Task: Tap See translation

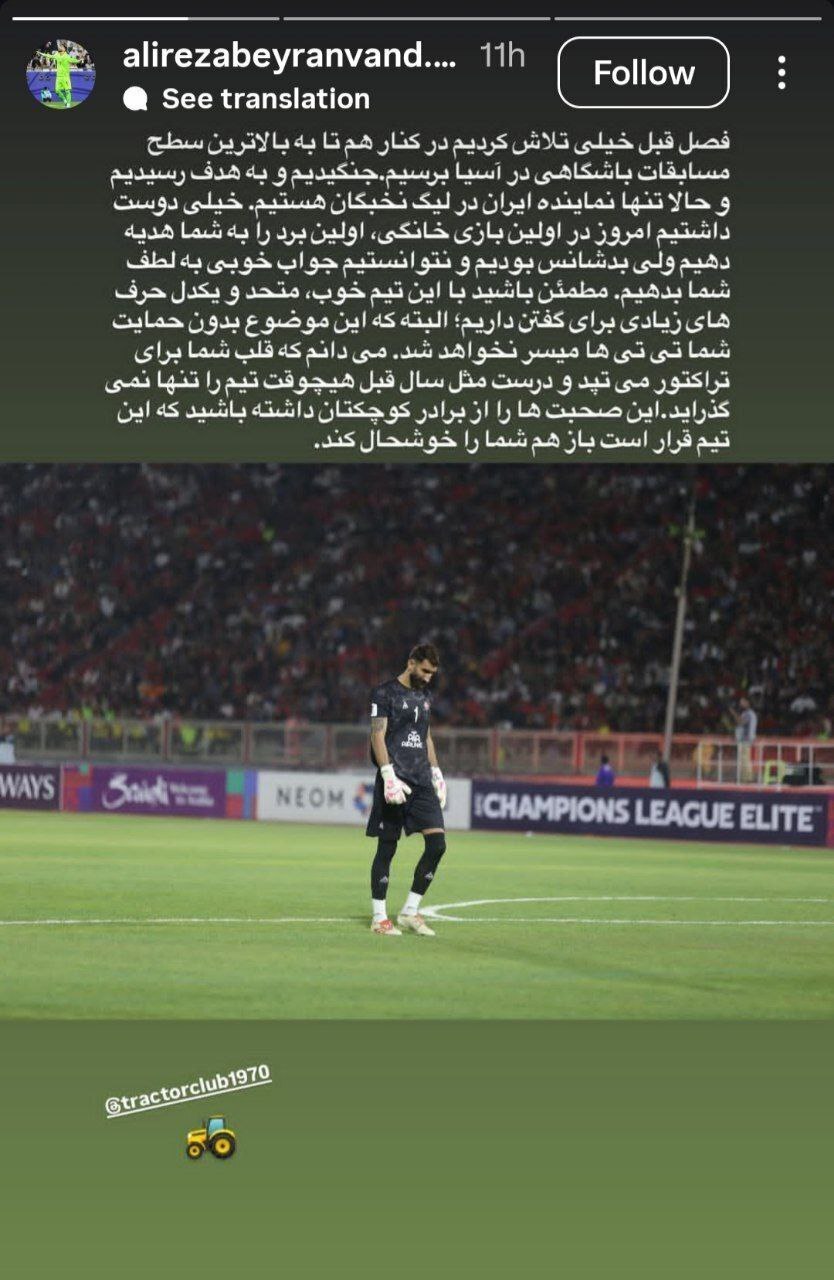Action: (x=265, y=99)
